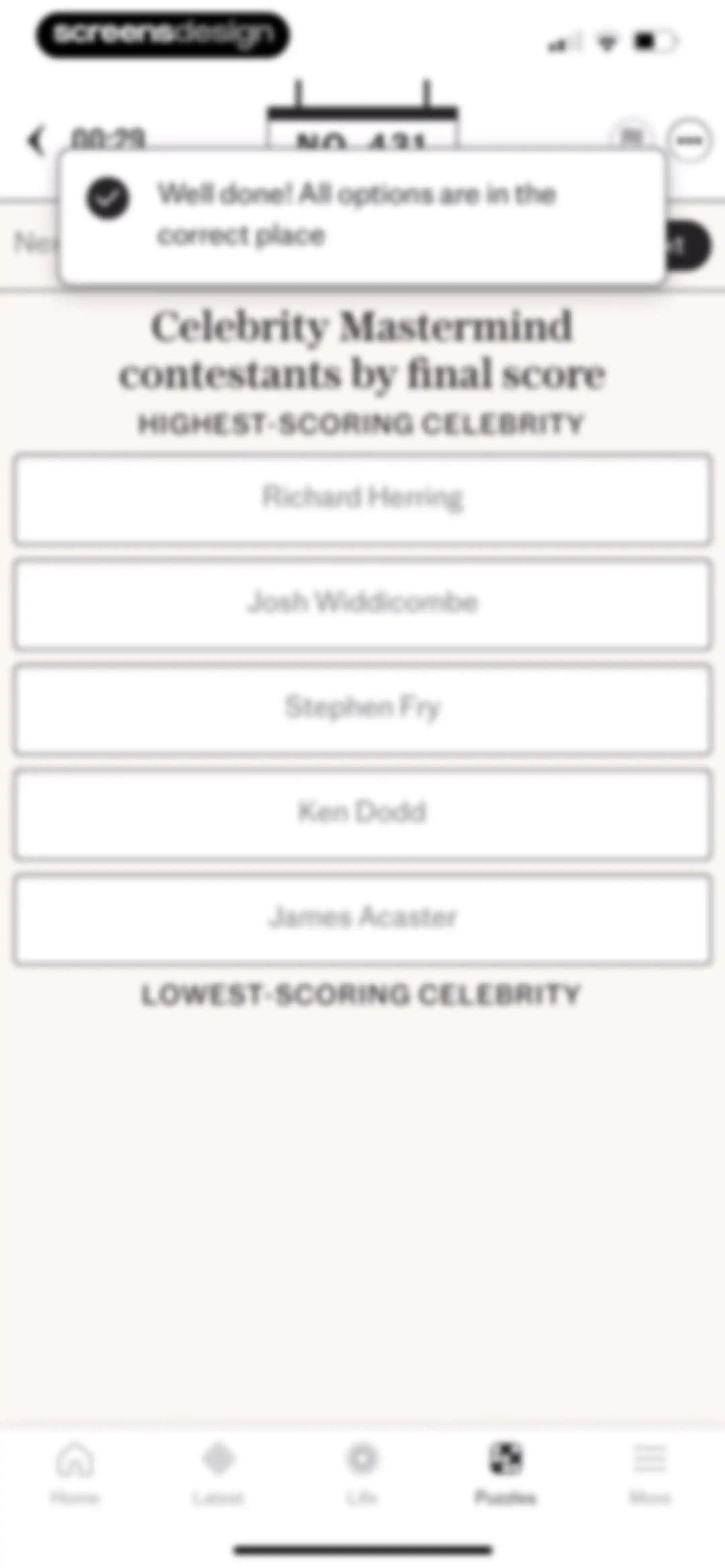Select the Richard Herring answer card
The width and height of the screenshot is (725, 1568).
click(x=362, y=499)
